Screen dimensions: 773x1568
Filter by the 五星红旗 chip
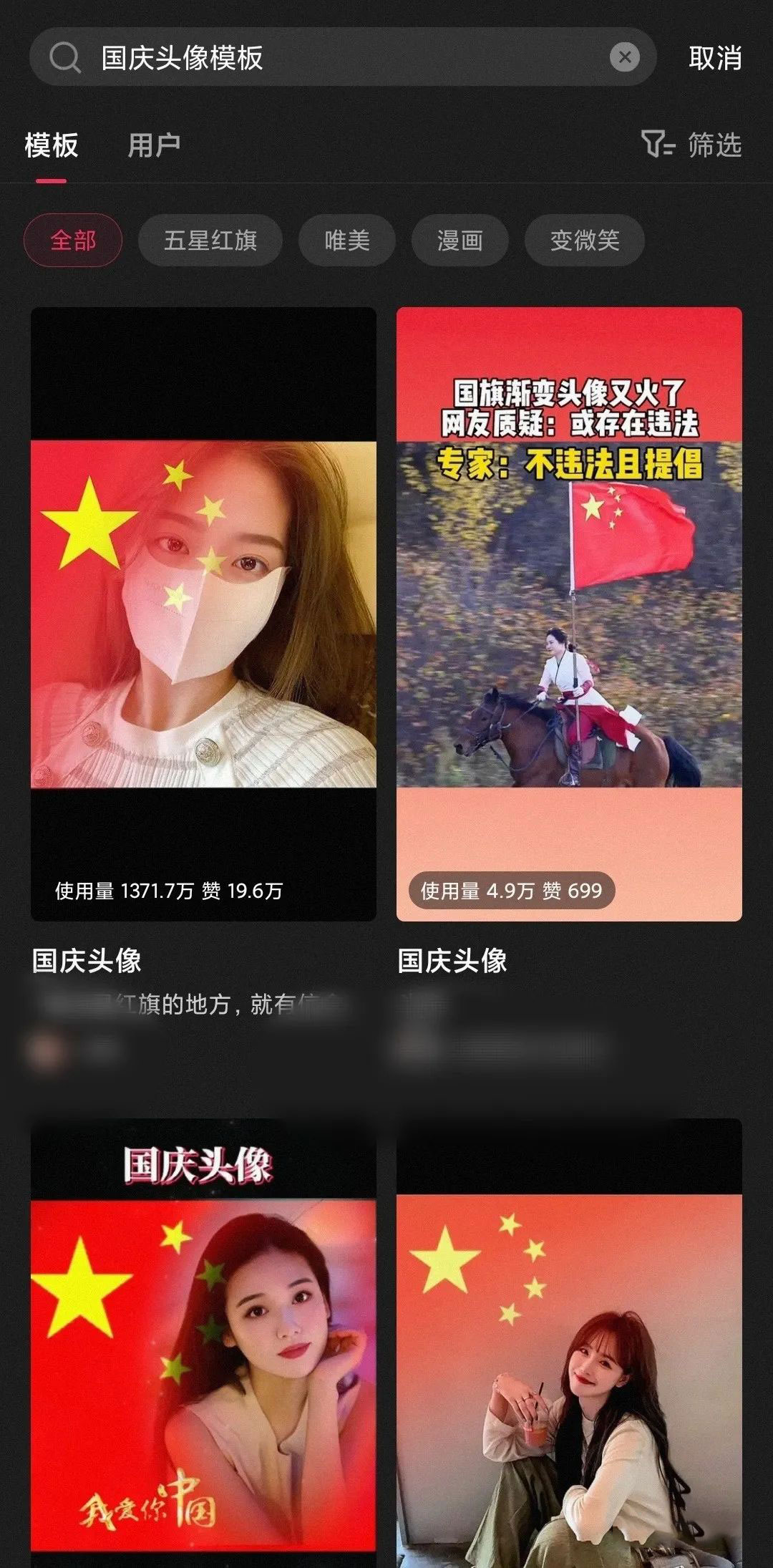point(210,240)
